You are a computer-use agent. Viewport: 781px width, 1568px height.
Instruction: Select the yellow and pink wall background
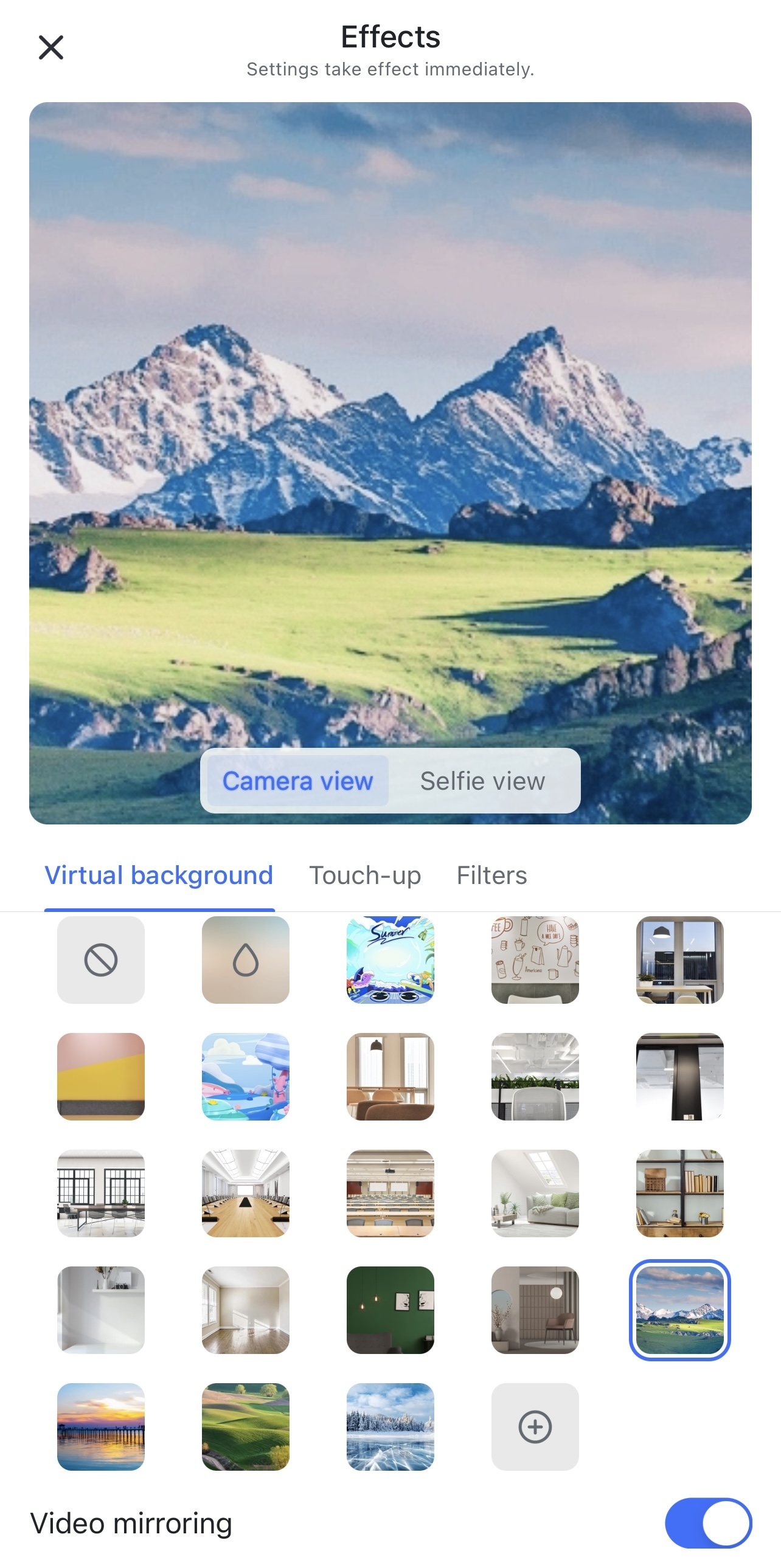(x=101, y=1076)
